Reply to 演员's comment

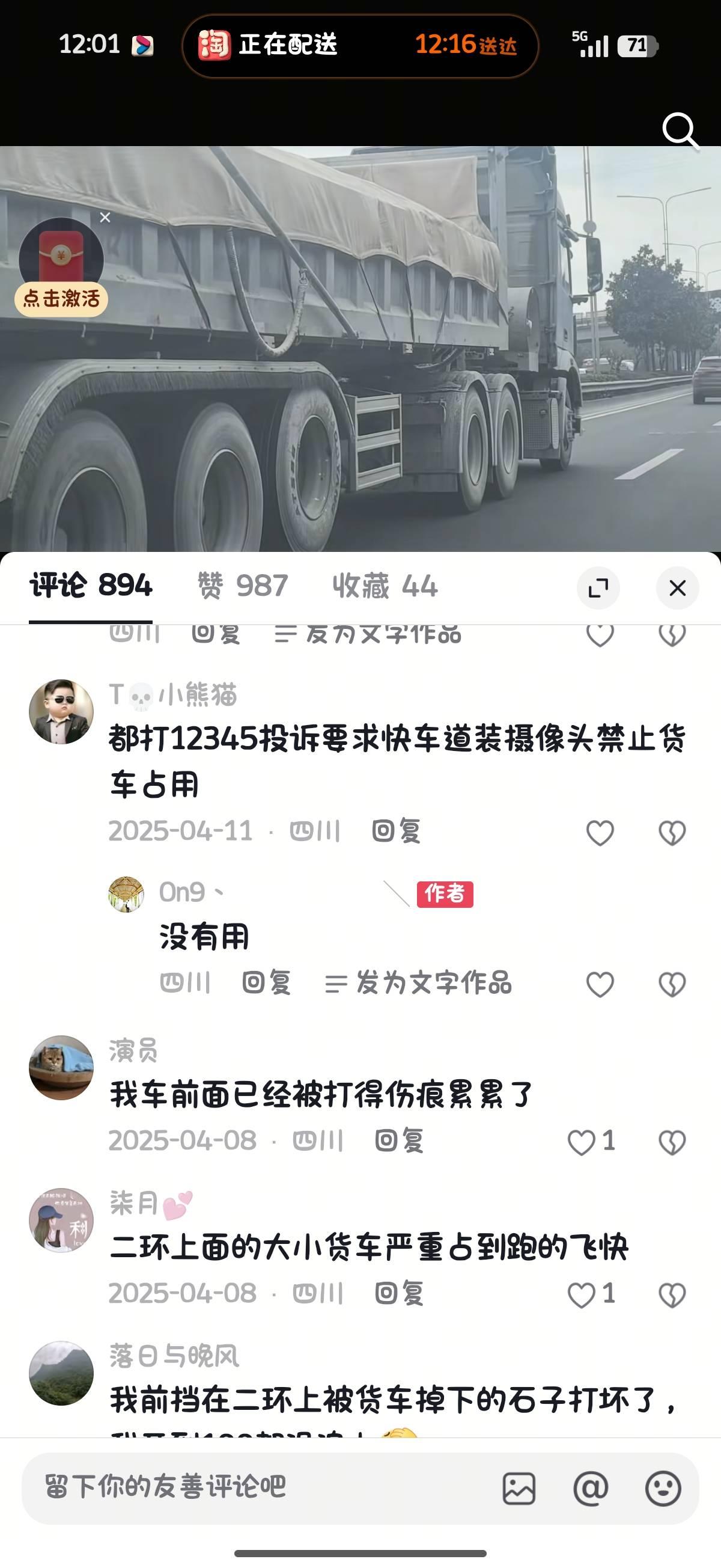(399, 1141)
